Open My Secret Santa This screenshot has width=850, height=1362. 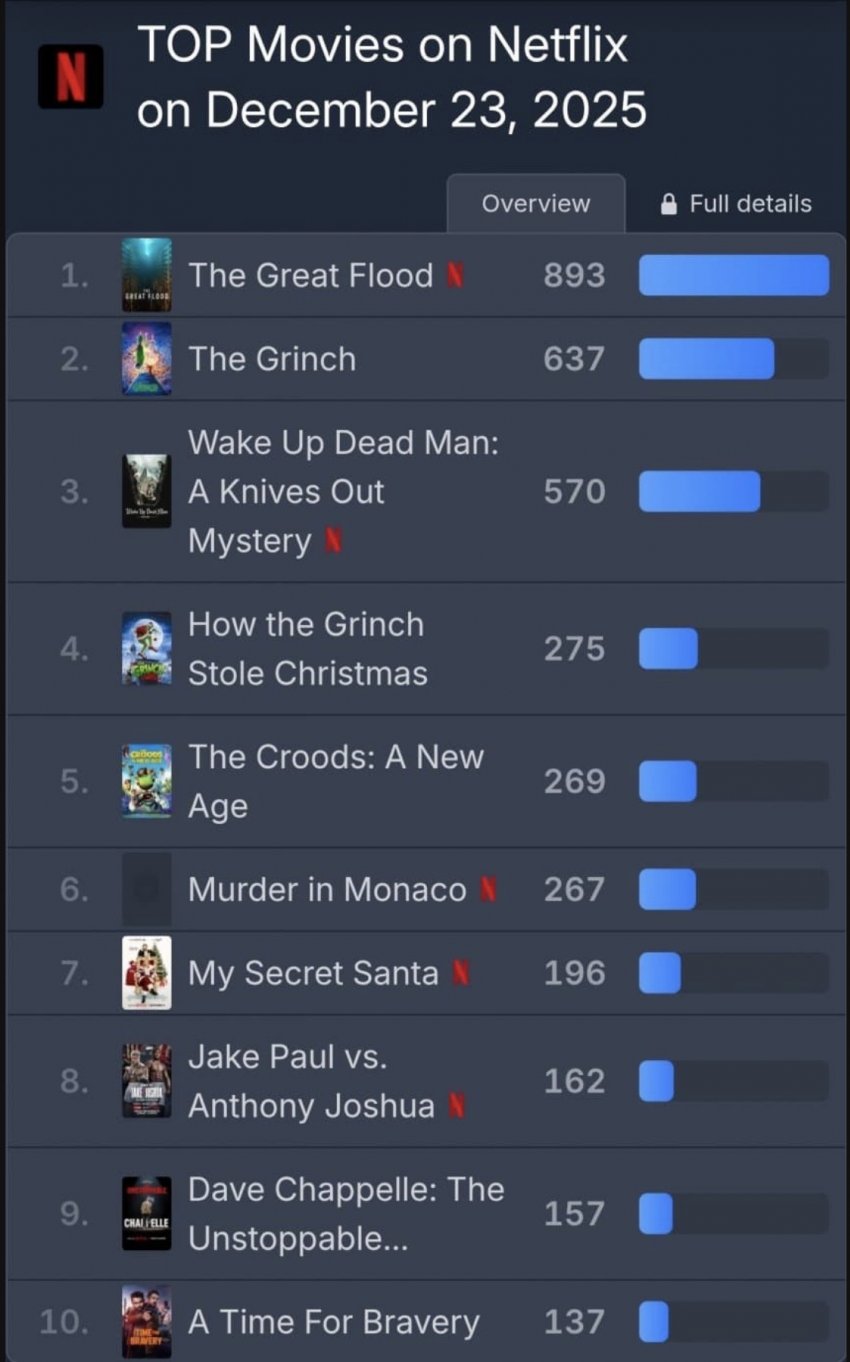click(x=426, y=973)
